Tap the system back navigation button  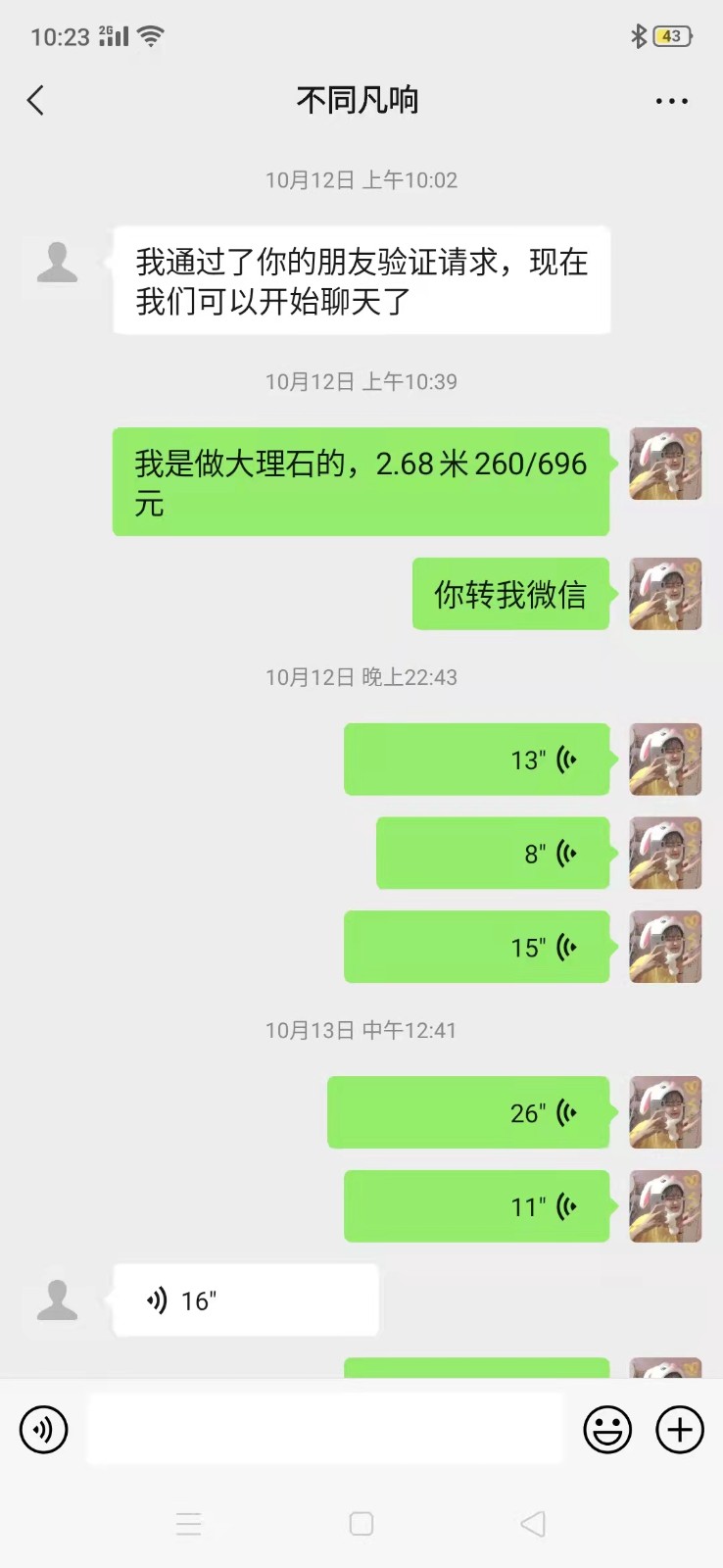point(533,1524)
